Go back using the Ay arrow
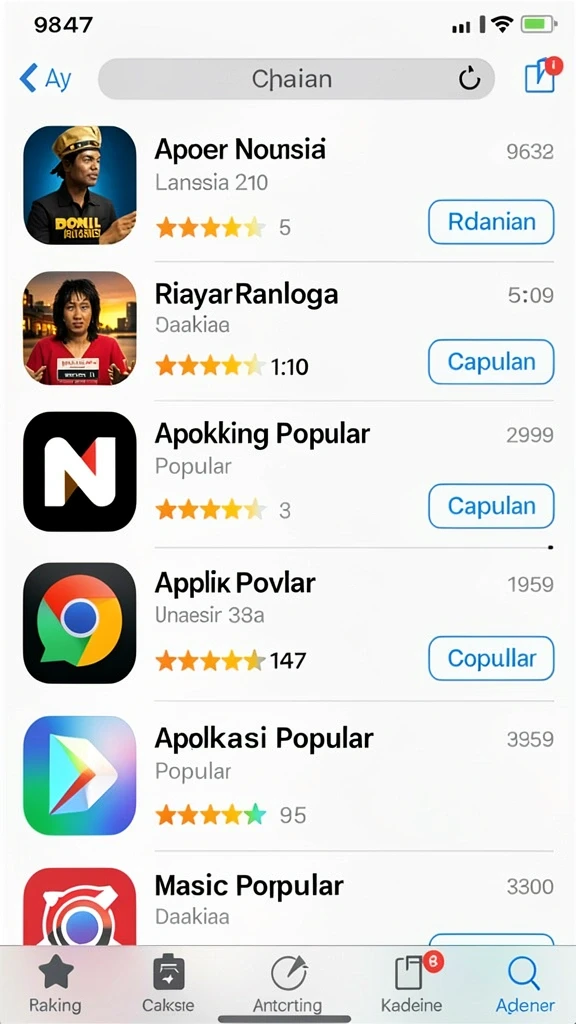This screenshot has height=1024, width=576. point(44,78)
